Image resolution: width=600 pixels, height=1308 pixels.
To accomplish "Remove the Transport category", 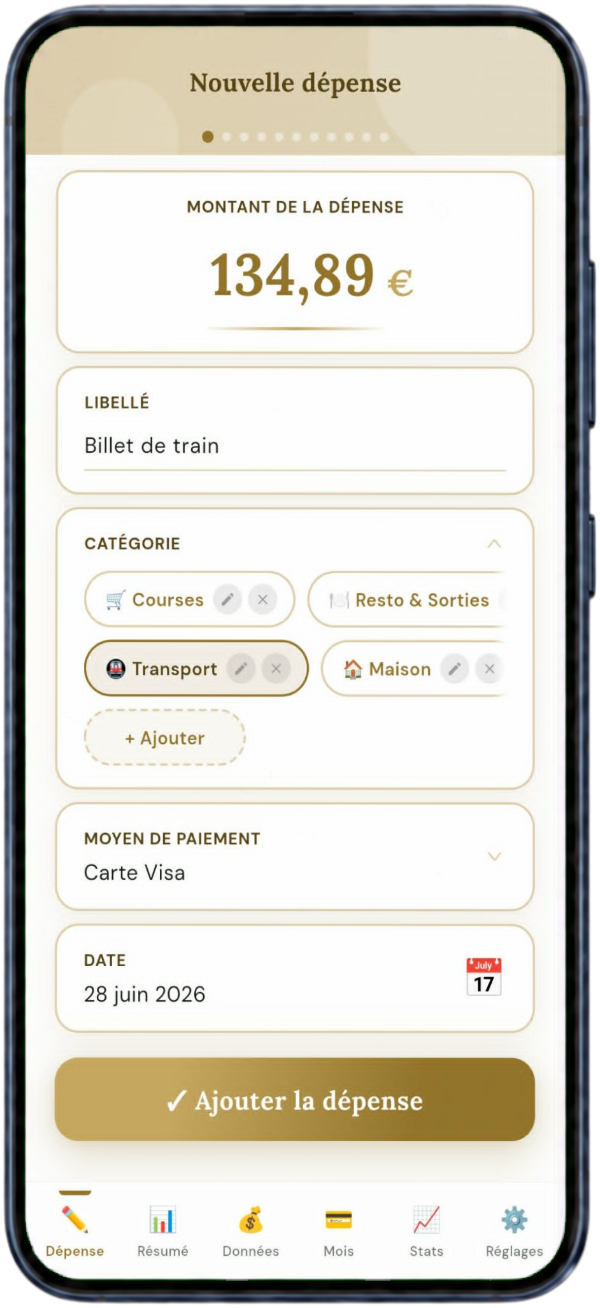I will tap(276, 669).
